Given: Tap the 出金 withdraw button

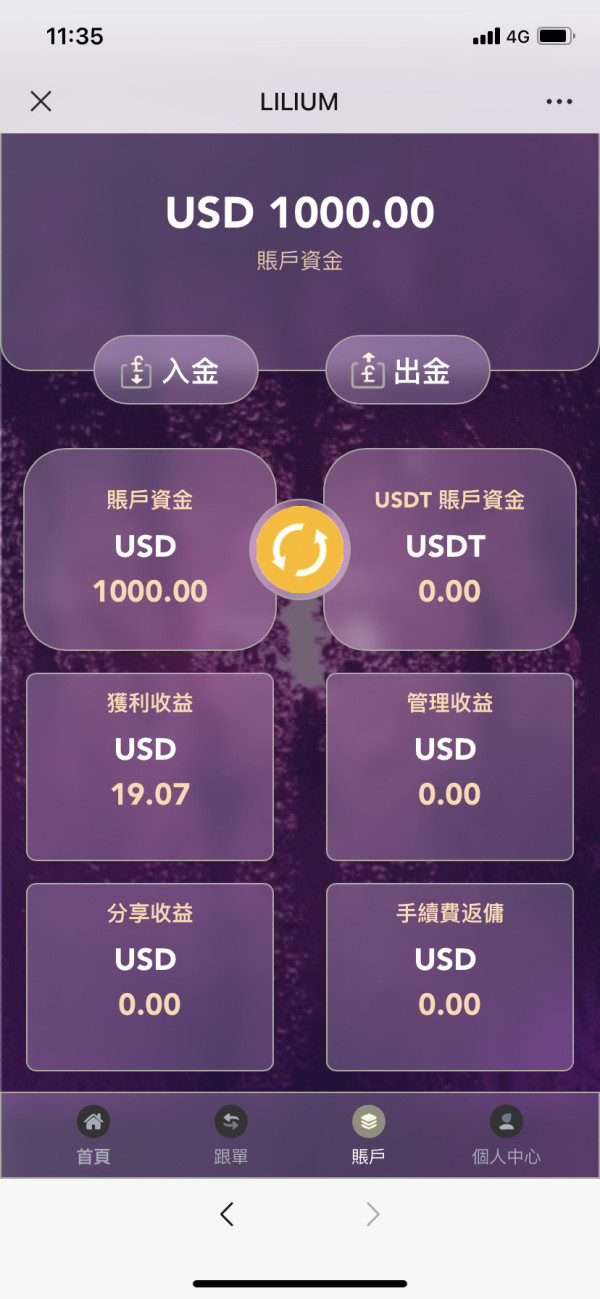Looking at the screenshot, I should click(x=408, y=372).
